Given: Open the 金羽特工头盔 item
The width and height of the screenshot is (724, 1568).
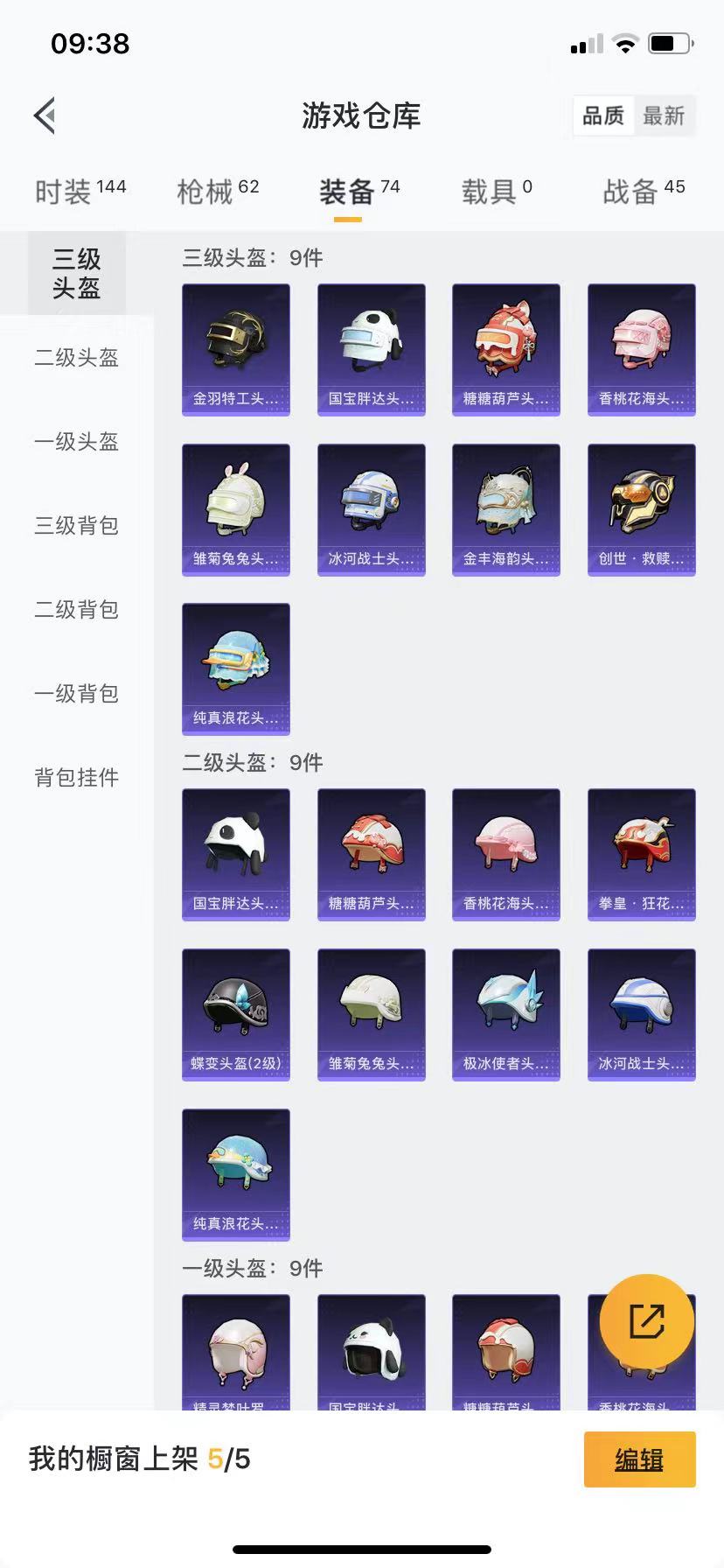Looking at the screenshot, I should 236,349.
